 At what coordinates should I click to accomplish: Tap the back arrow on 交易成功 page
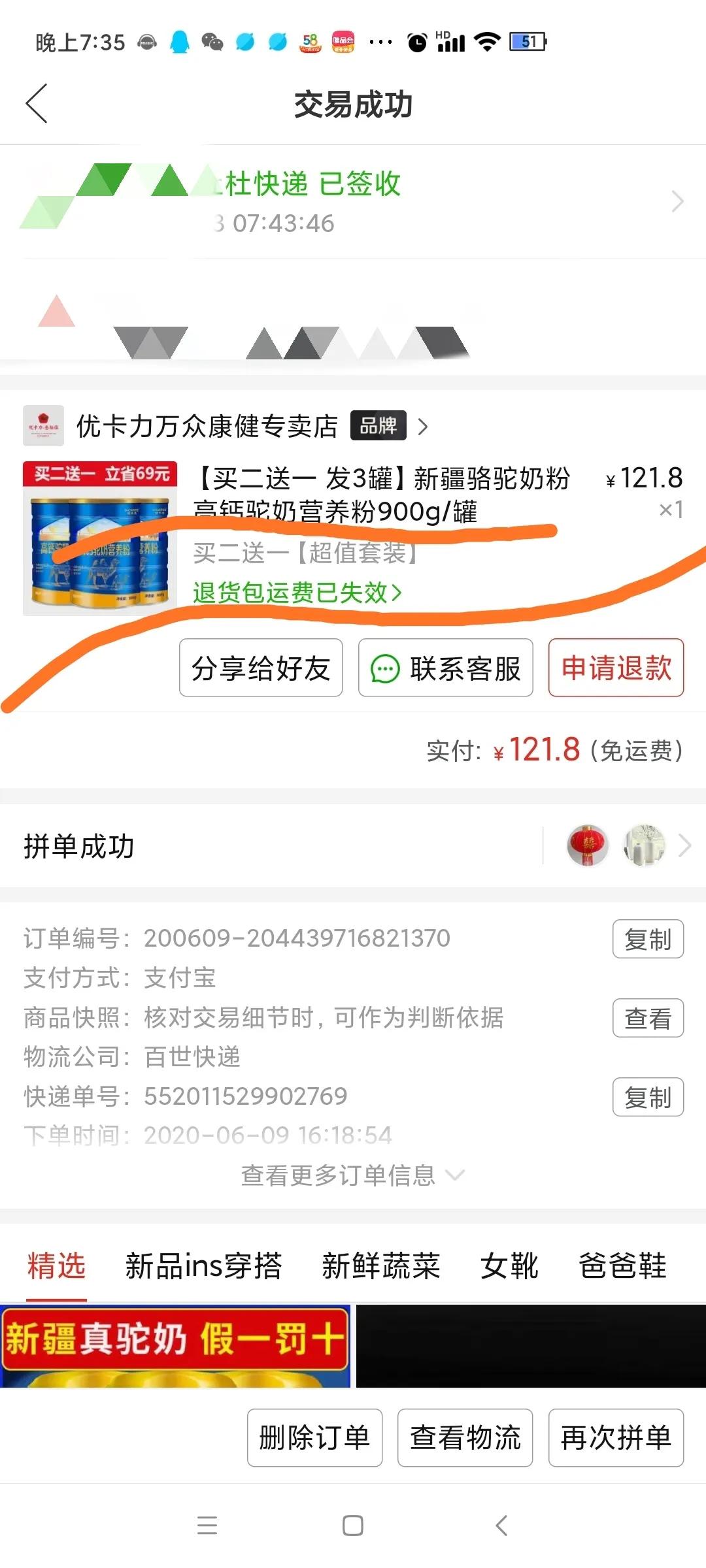click(37, 103)
